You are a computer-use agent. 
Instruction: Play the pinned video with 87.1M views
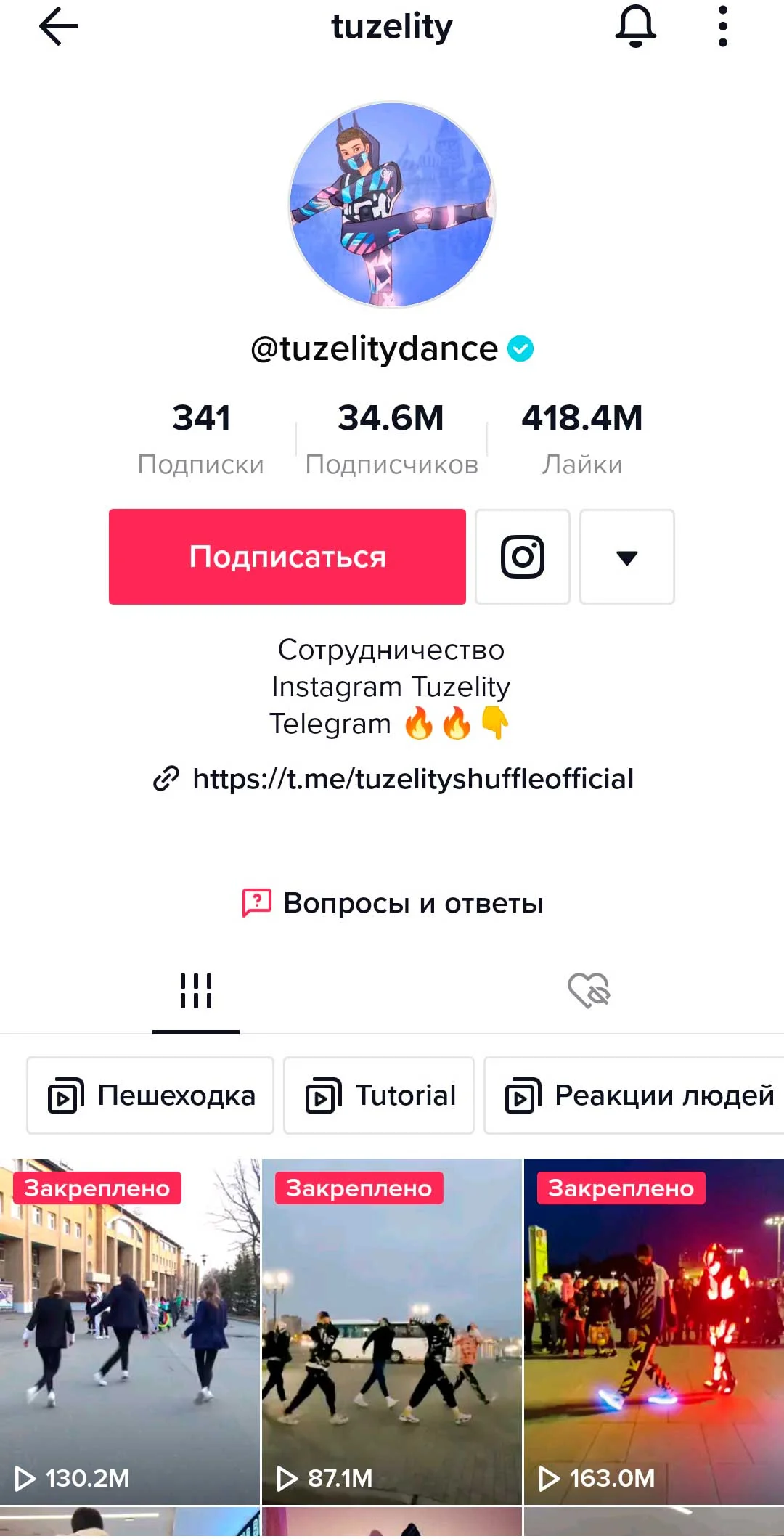click(x=392, y=1332)
